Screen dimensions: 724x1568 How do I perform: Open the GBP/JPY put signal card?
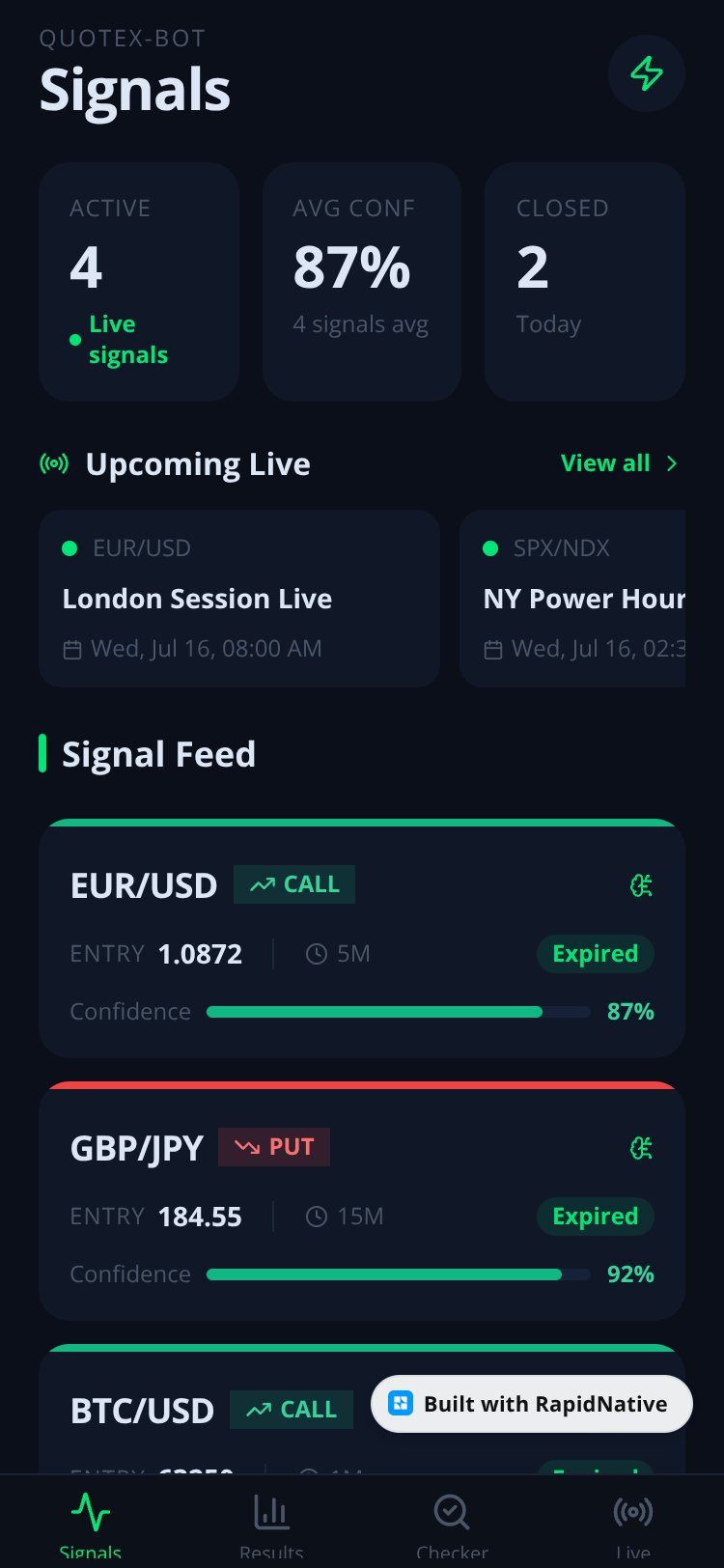(x=362, y=1201)
